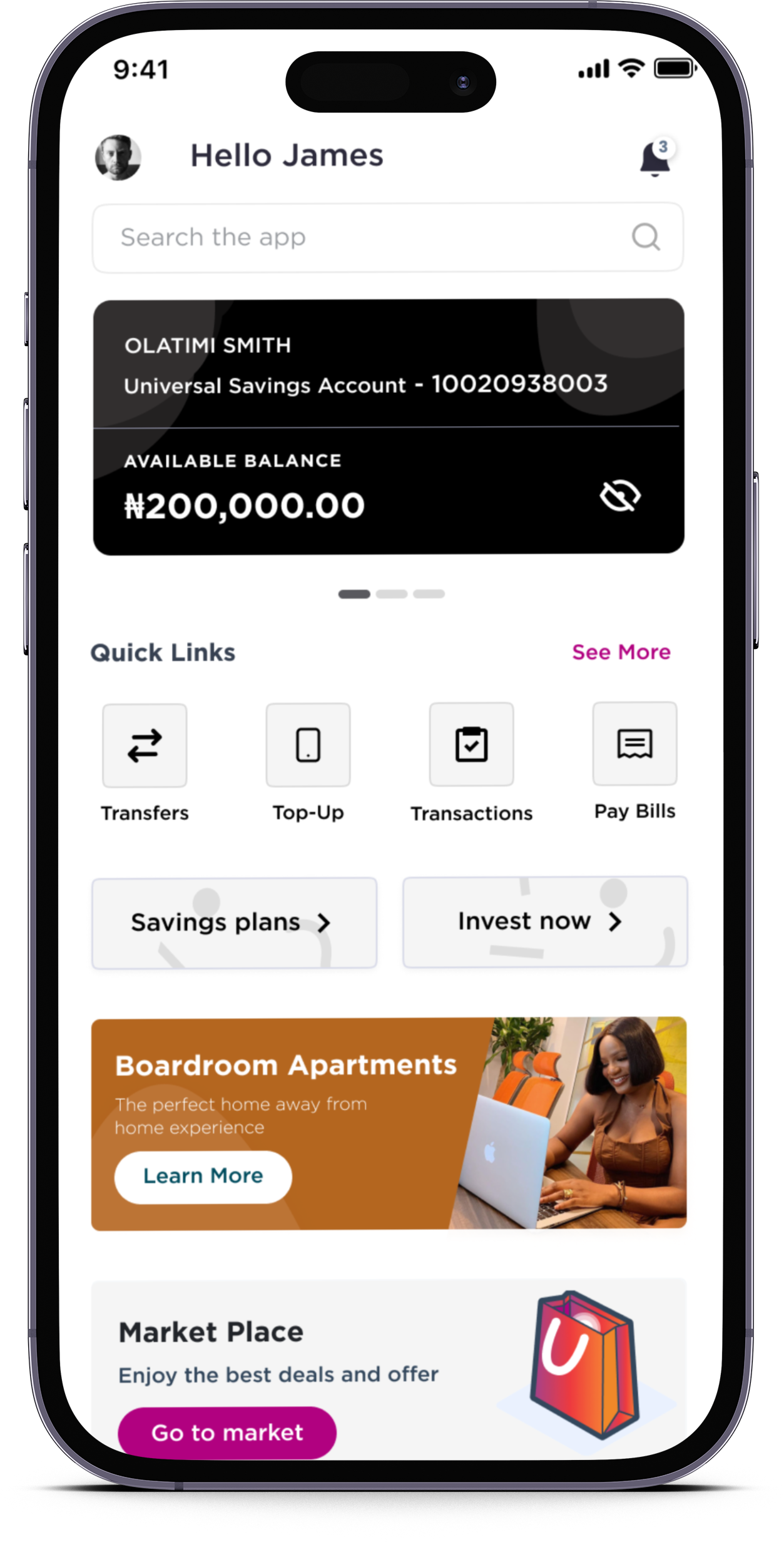Open Savings plans
Screen dimensions: 784x1542
[x=234, y=923]
